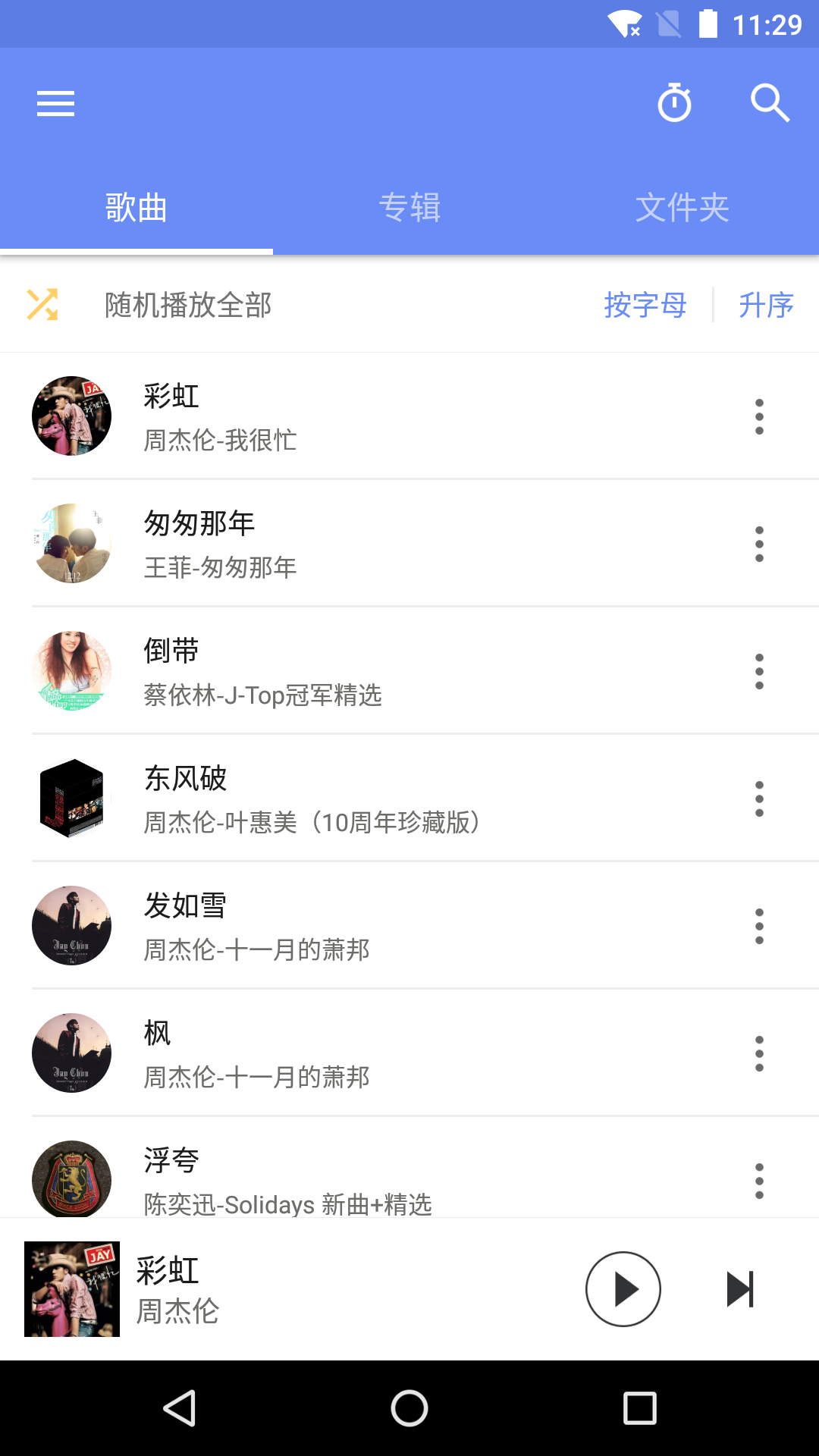The height and width of the screenshot is (1456, 819).
Task: Change sorting with 按字母 option
Action: coord(645,305)
